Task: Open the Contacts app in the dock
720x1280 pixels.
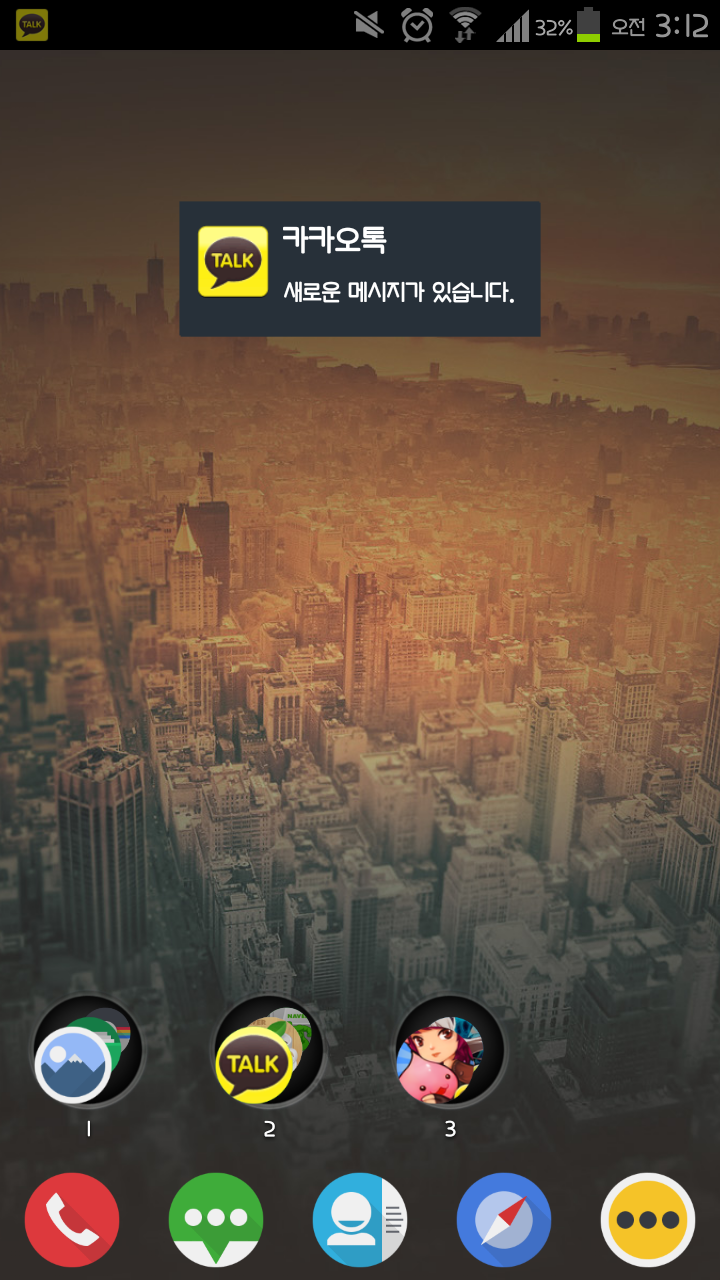Action: (x=360, y=1220)
